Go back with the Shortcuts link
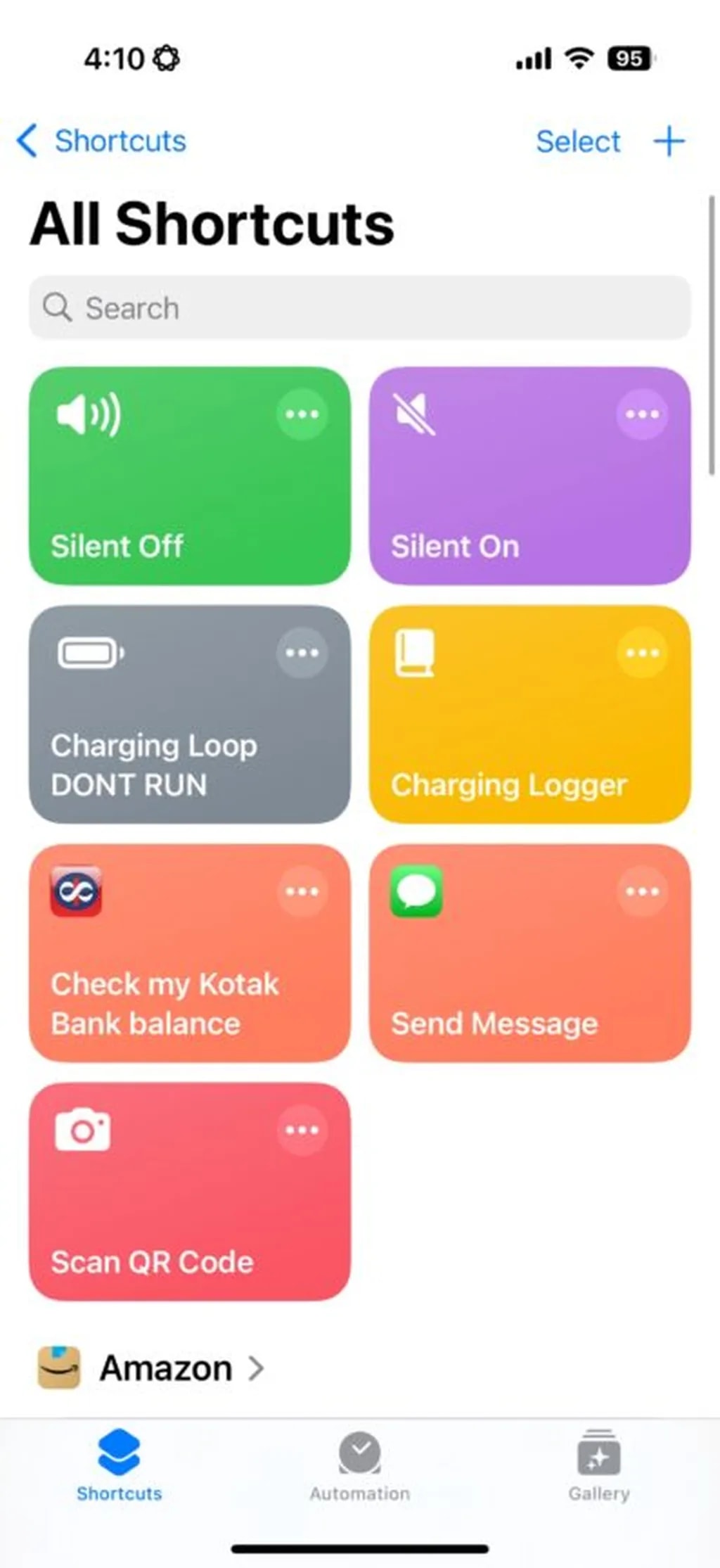Screen dimensions: 720x1568 point(101,141)
